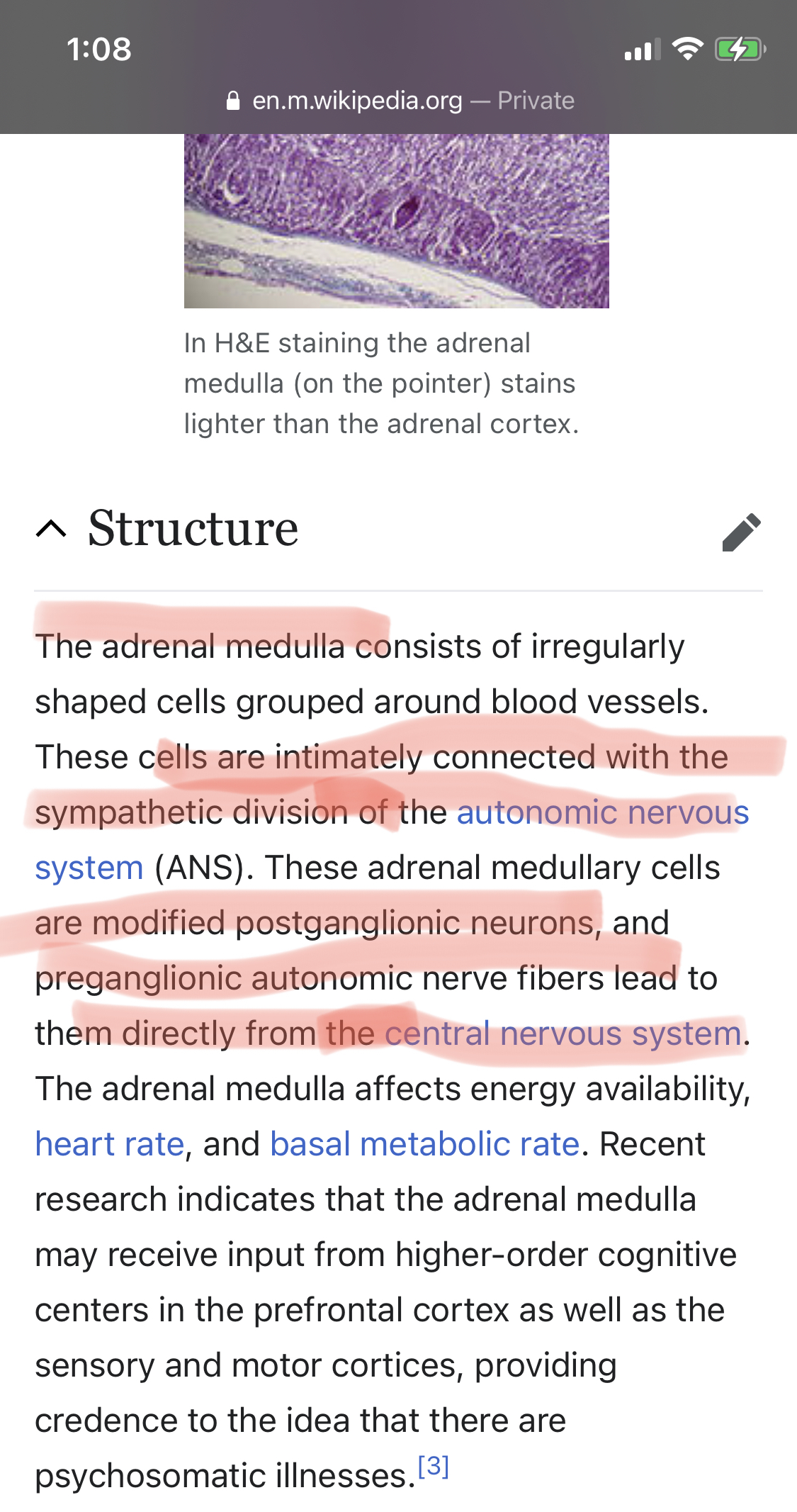This screenshot has height=1512, width=797.
Task: Open the basal metabolic rate link
Action: [425, 1144]
